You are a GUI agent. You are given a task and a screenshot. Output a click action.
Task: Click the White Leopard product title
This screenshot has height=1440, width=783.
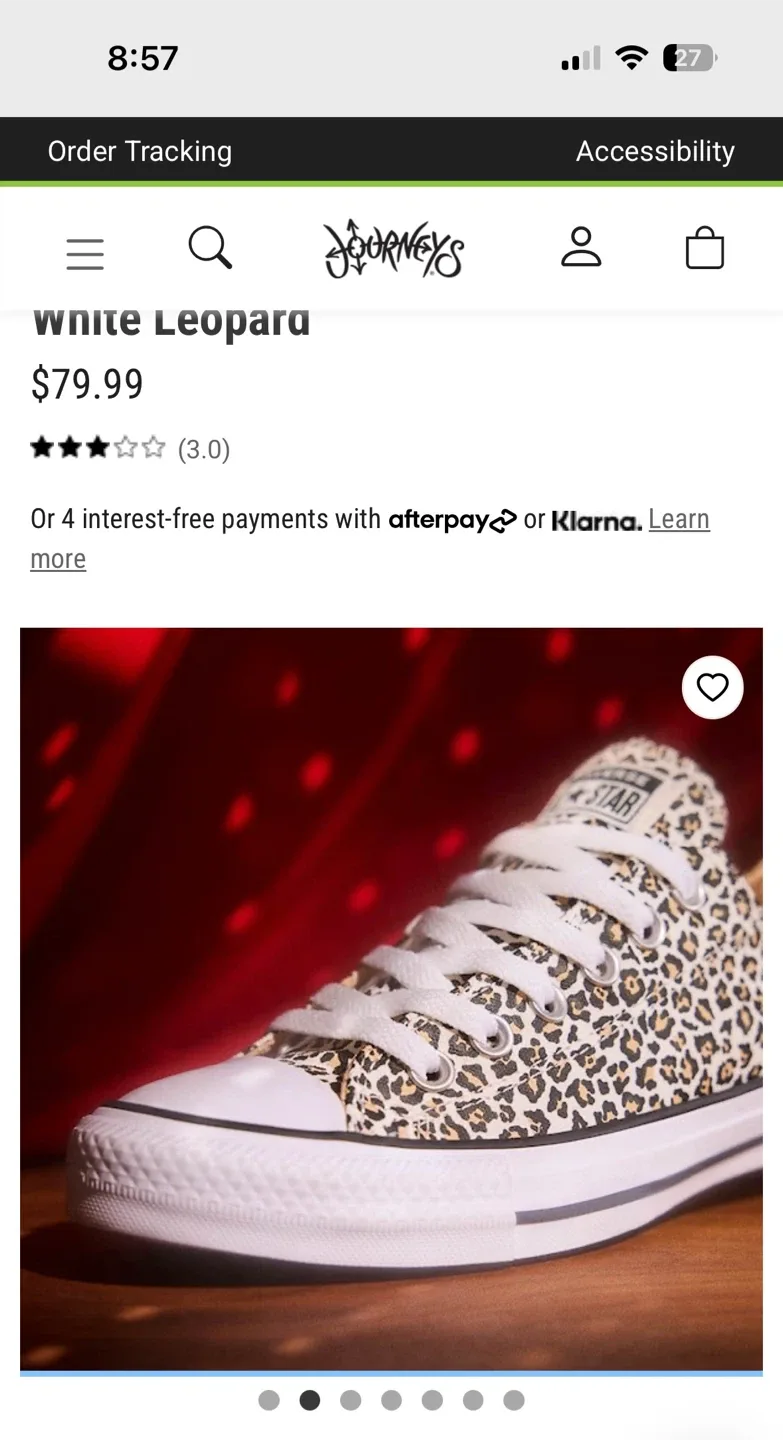pyautogui.click(x=170, y=319)
